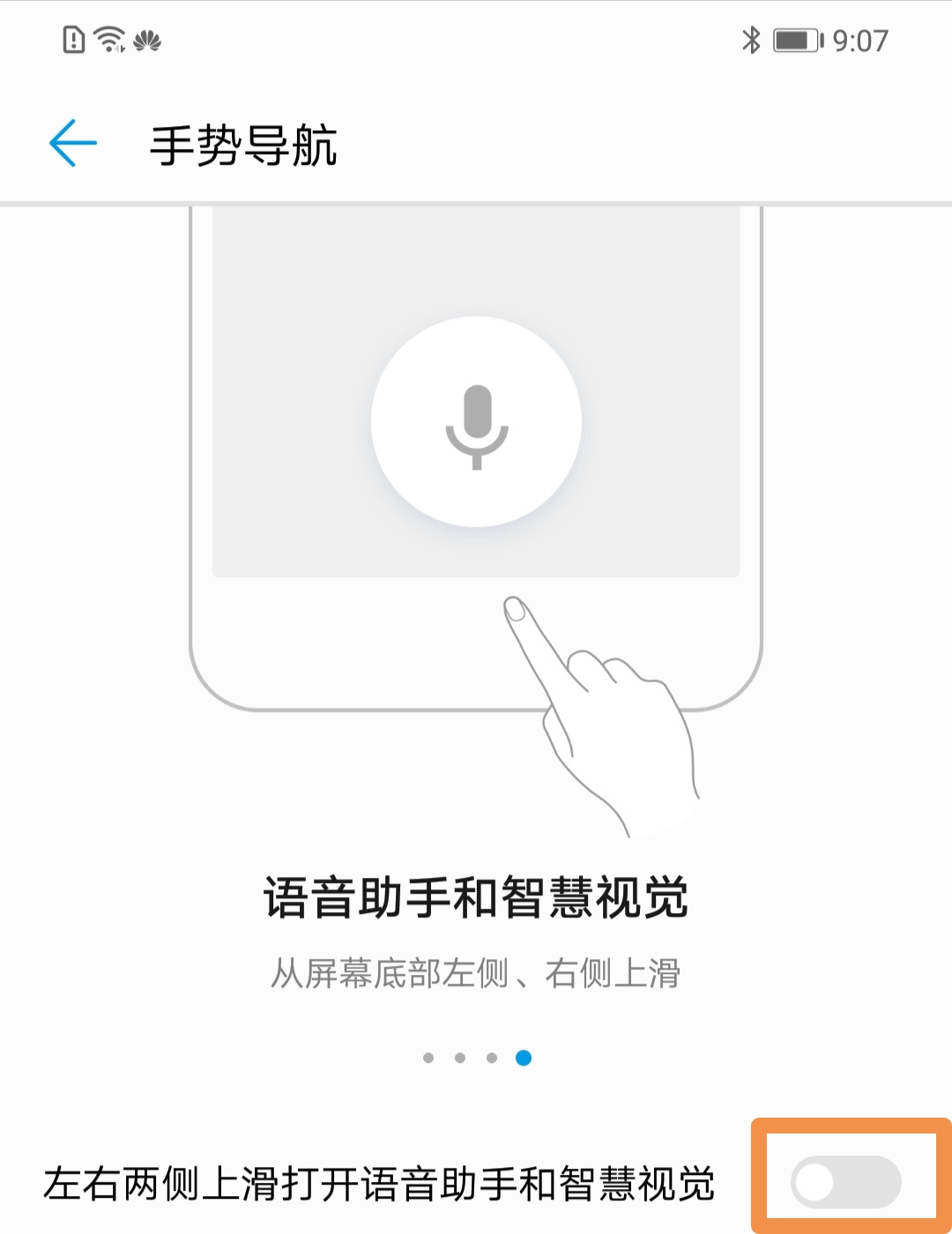Tap the Huawei logo in the status bar

pos(148,40)
